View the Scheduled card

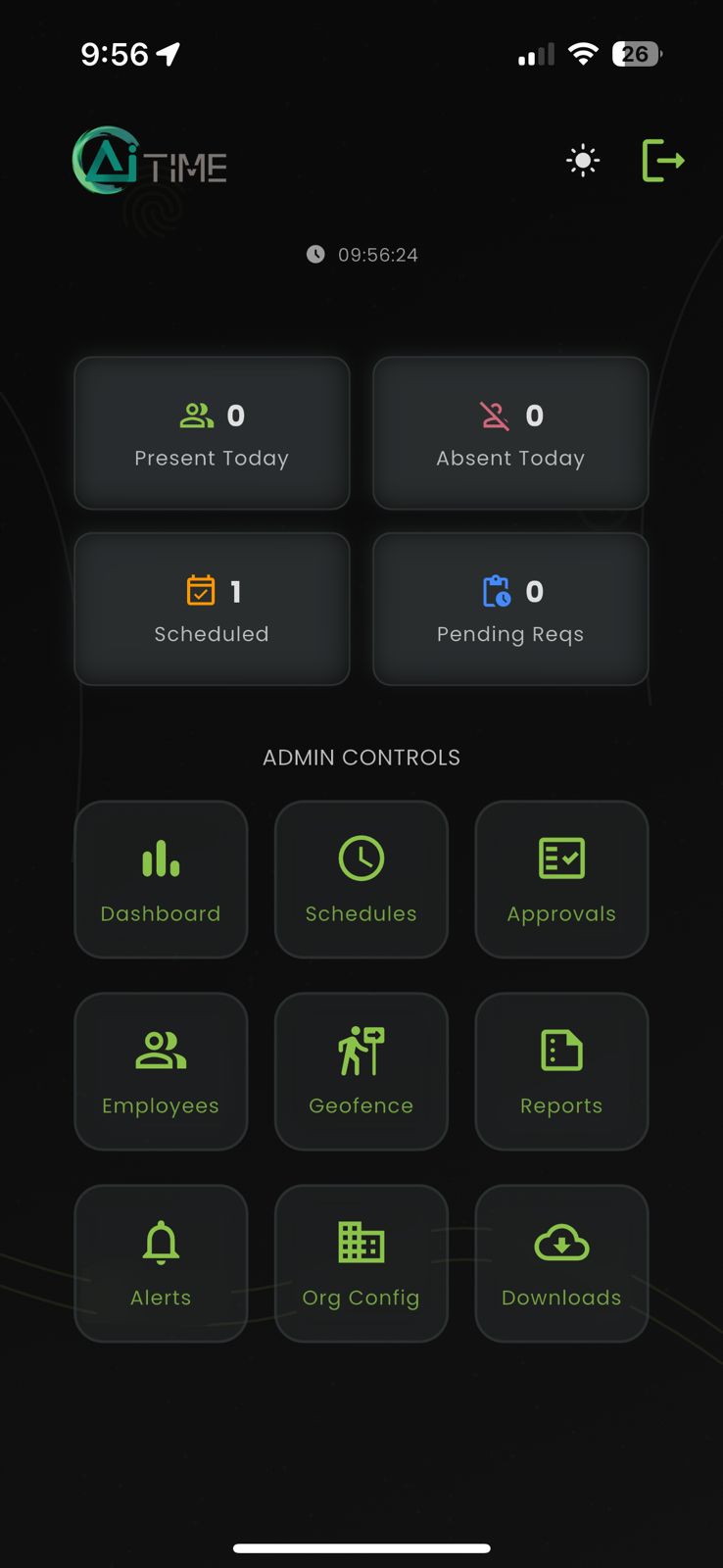pyautogui.click(x=212, y=609)
